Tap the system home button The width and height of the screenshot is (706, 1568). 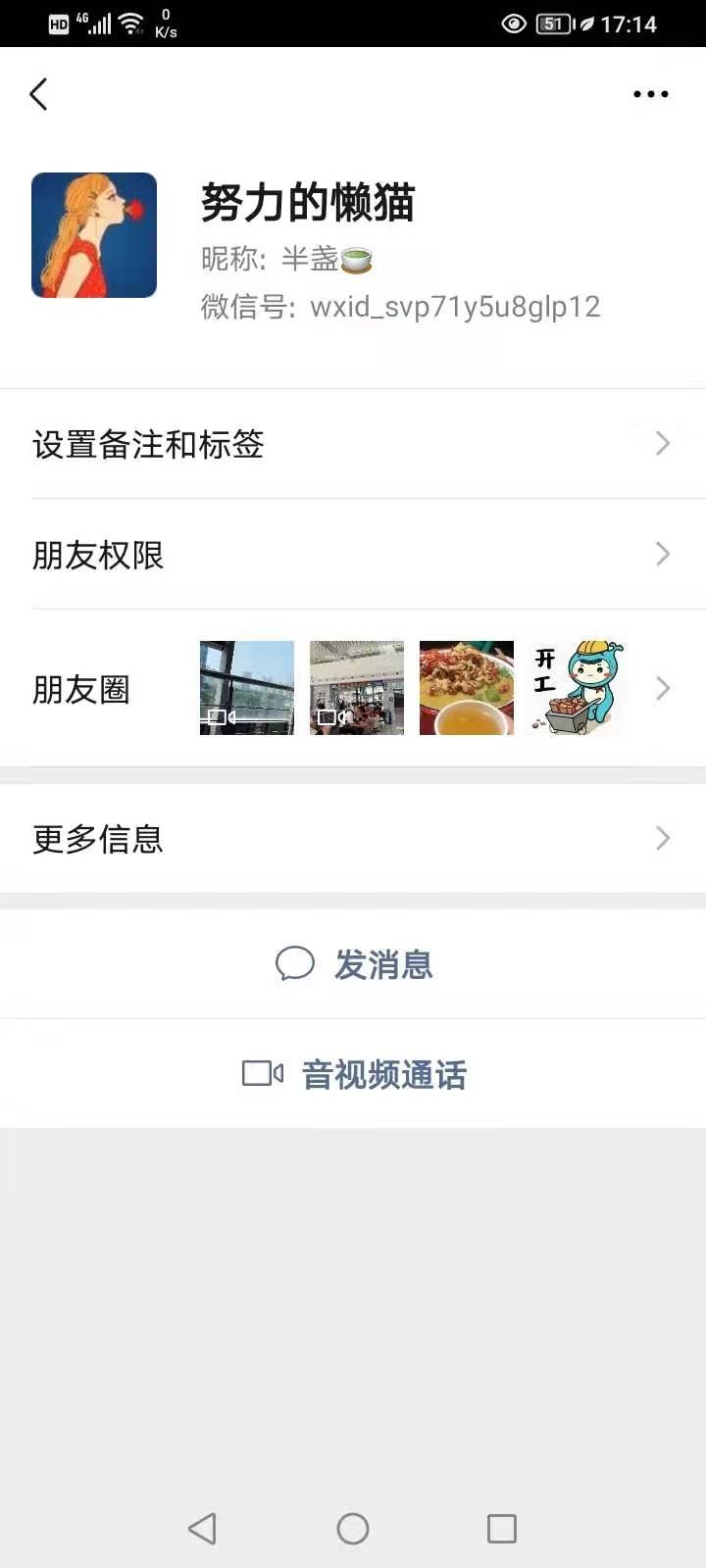pos(353,1528)
